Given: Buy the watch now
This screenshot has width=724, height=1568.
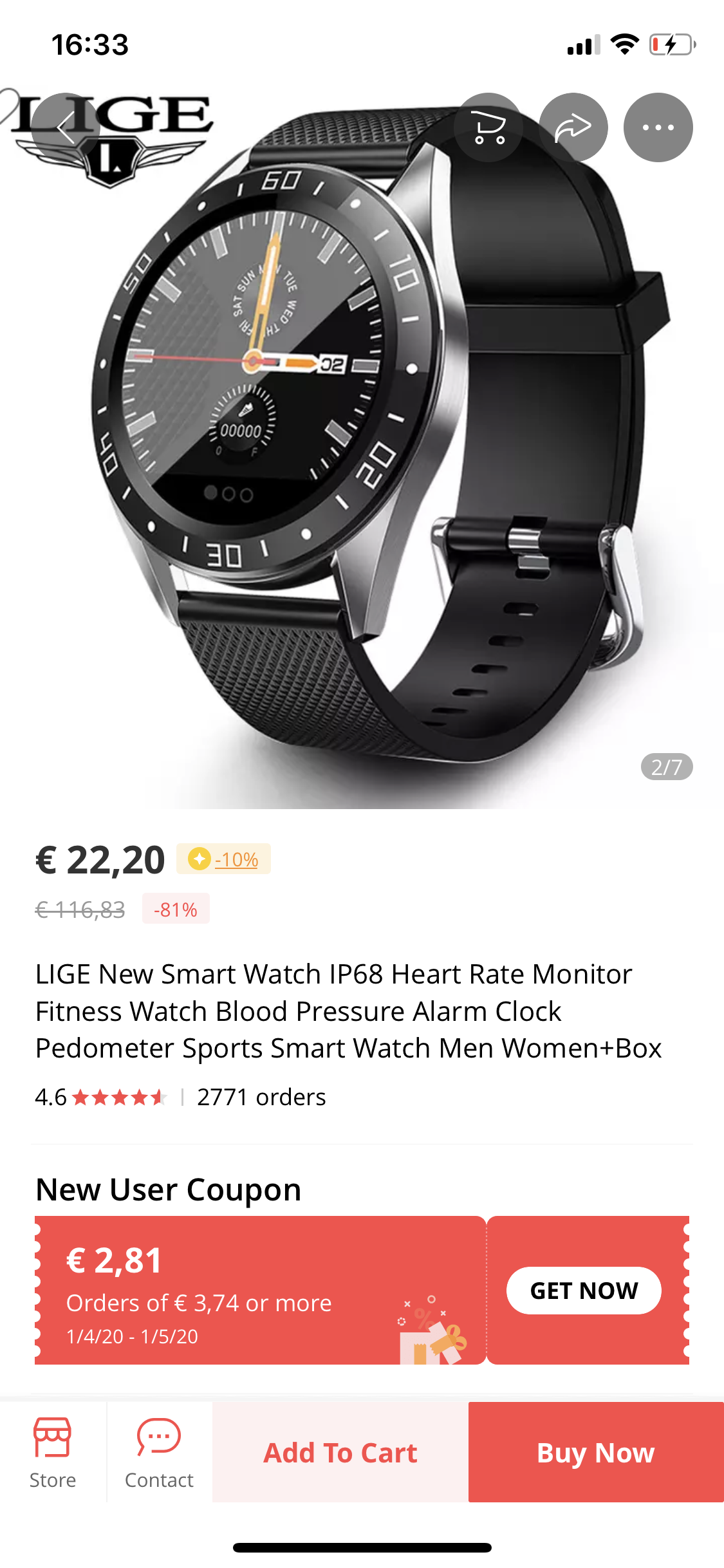Looking at the screenshot, I should 596,1453.
